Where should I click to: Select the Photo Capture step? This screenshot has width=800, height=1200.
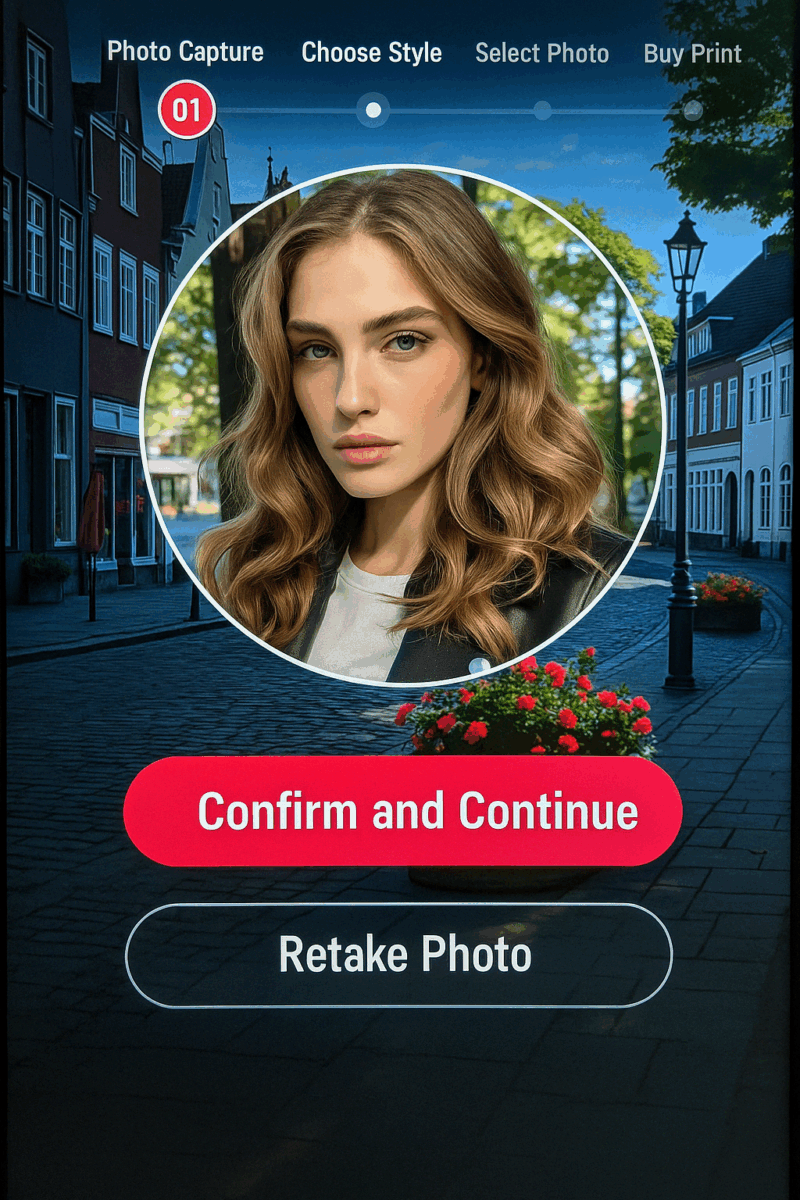click(x=186, y=52)
